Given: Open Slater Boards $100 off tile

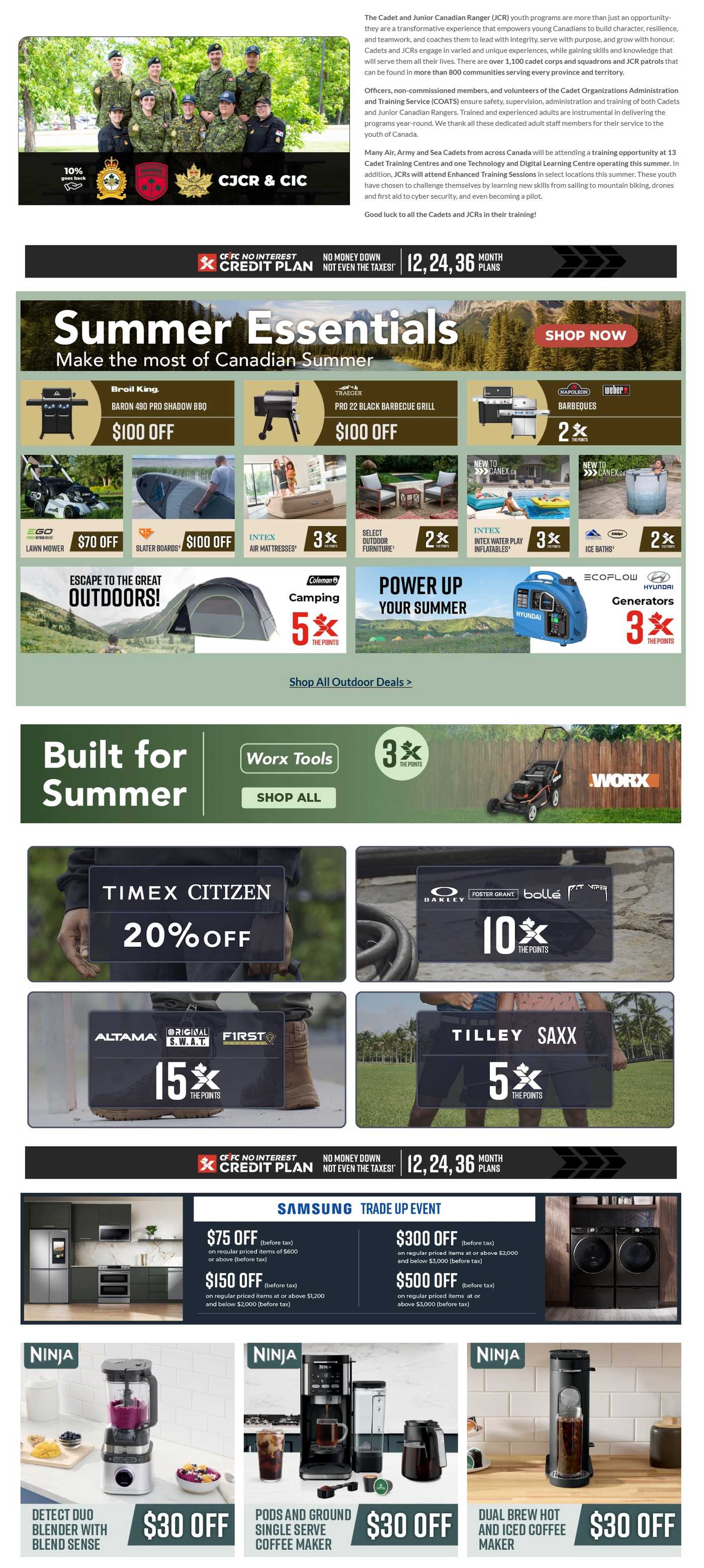Looking at the screenshot, I should (x=183, y=506).
